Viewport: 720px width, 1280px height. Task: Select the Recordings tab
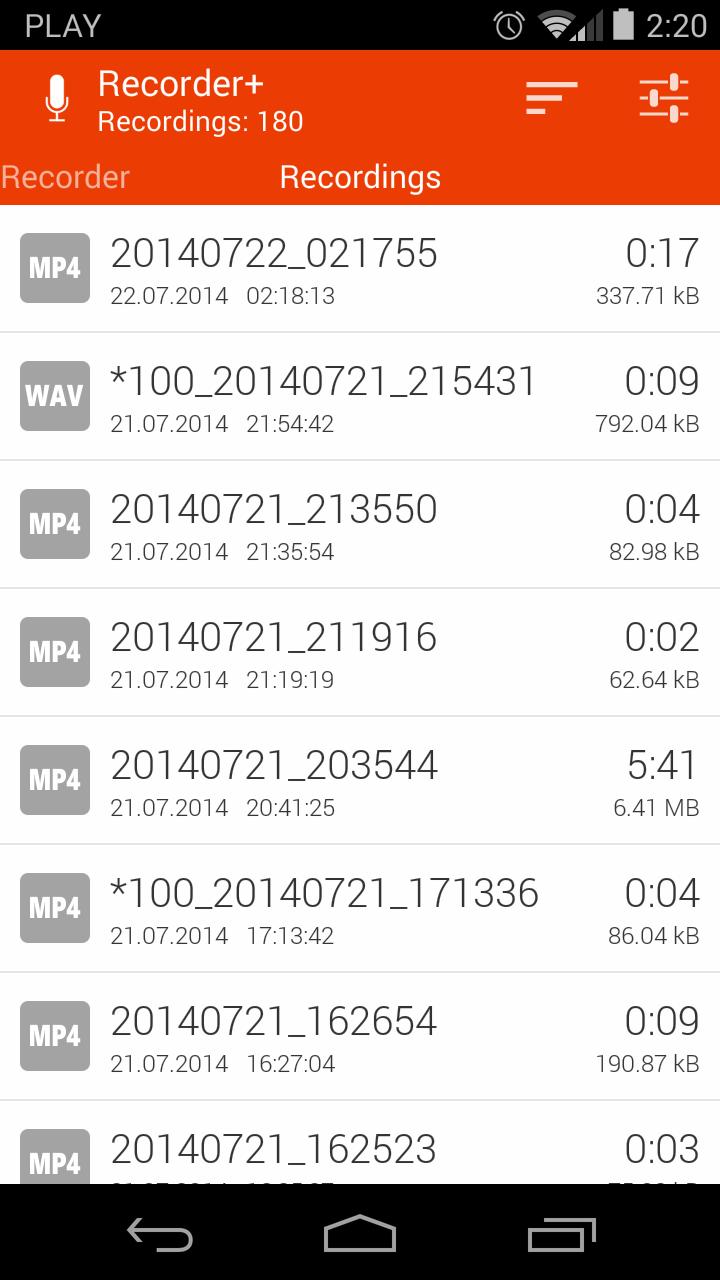tap(360, 177)
